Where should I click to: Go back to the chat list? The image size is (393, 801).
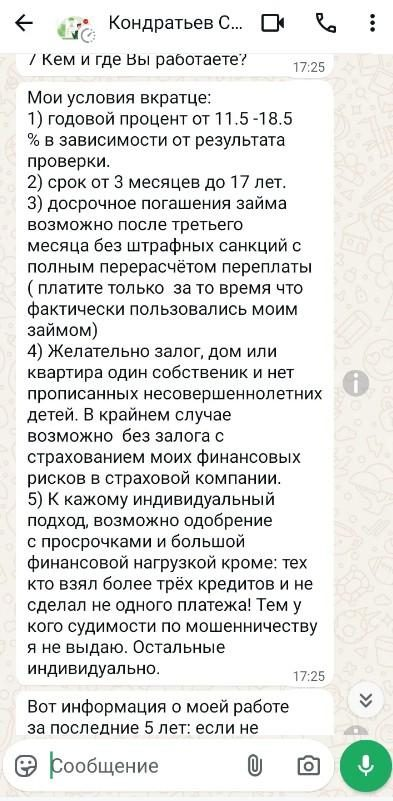(x=24, y=24)
